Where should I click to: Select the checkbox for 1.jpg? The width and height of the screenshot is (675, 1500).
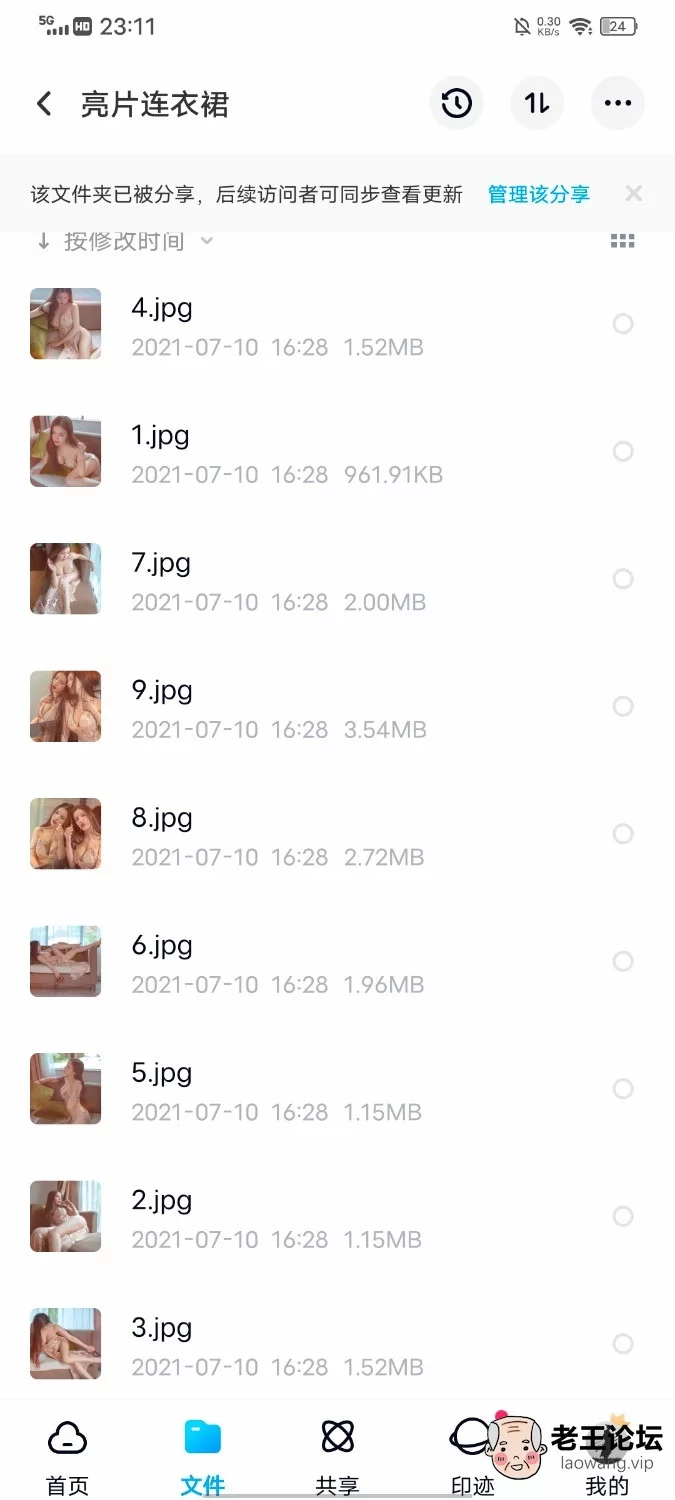pyautogui.click(x=623, y=452)
